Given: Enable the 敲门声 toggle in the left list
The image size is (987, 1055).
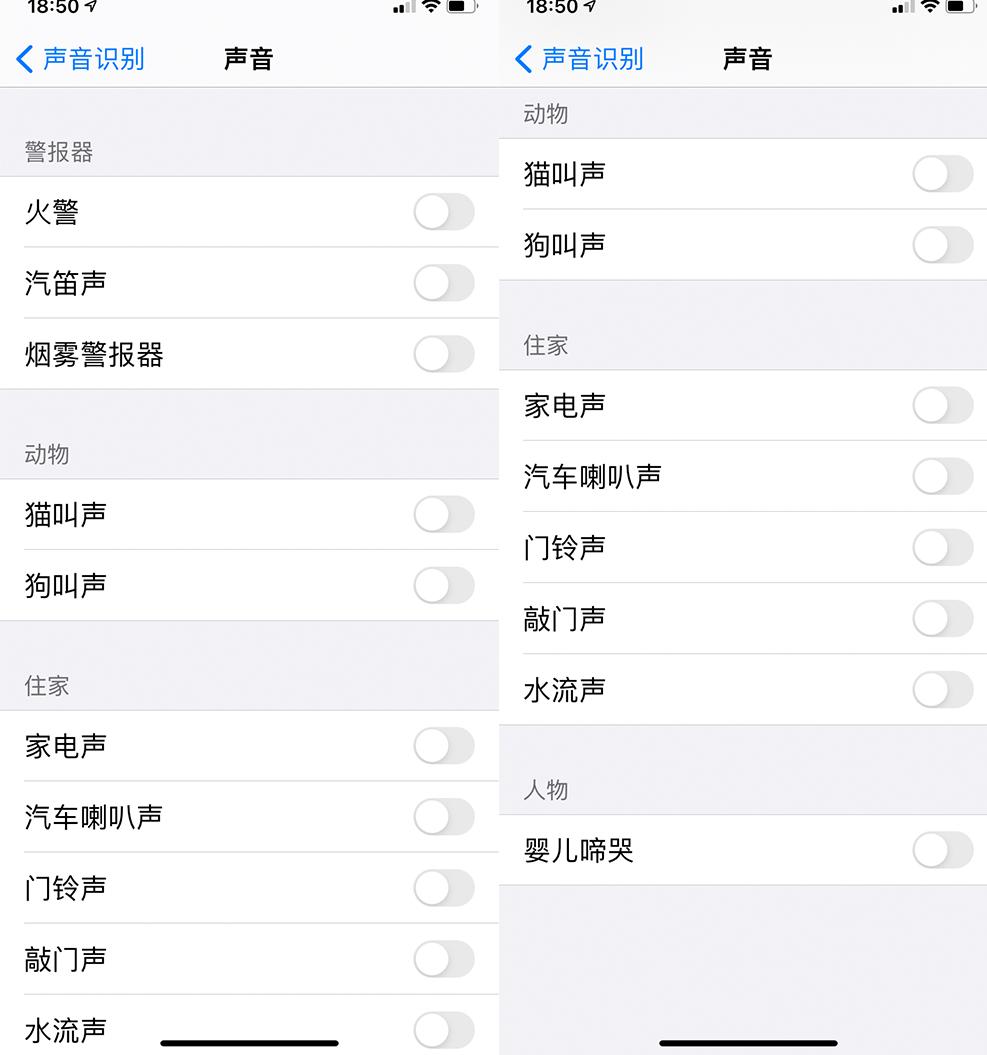Looking at the screenshot, I should [x=443, y=958].
